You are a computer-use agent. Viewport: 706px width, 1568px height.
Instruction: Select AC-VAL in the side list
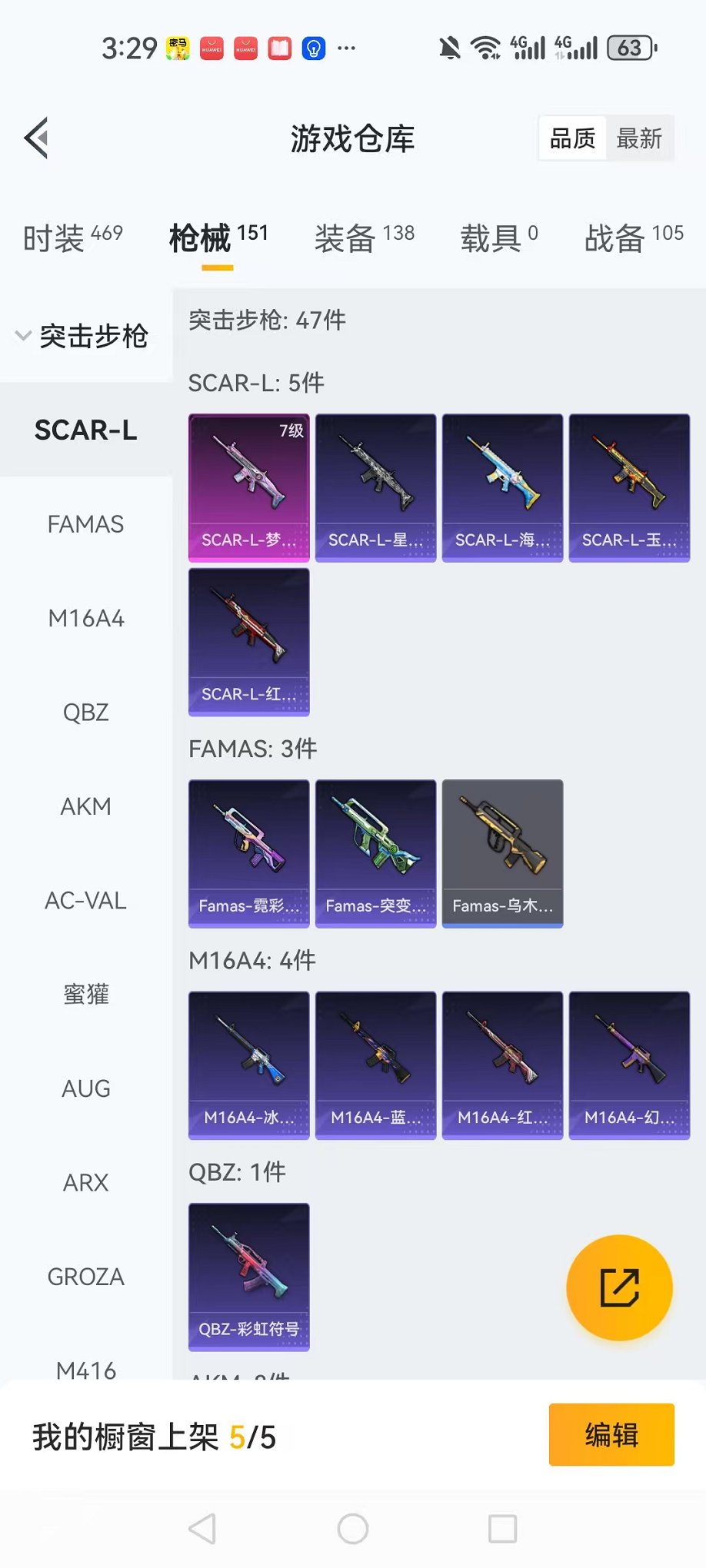(x=85, y=900)
